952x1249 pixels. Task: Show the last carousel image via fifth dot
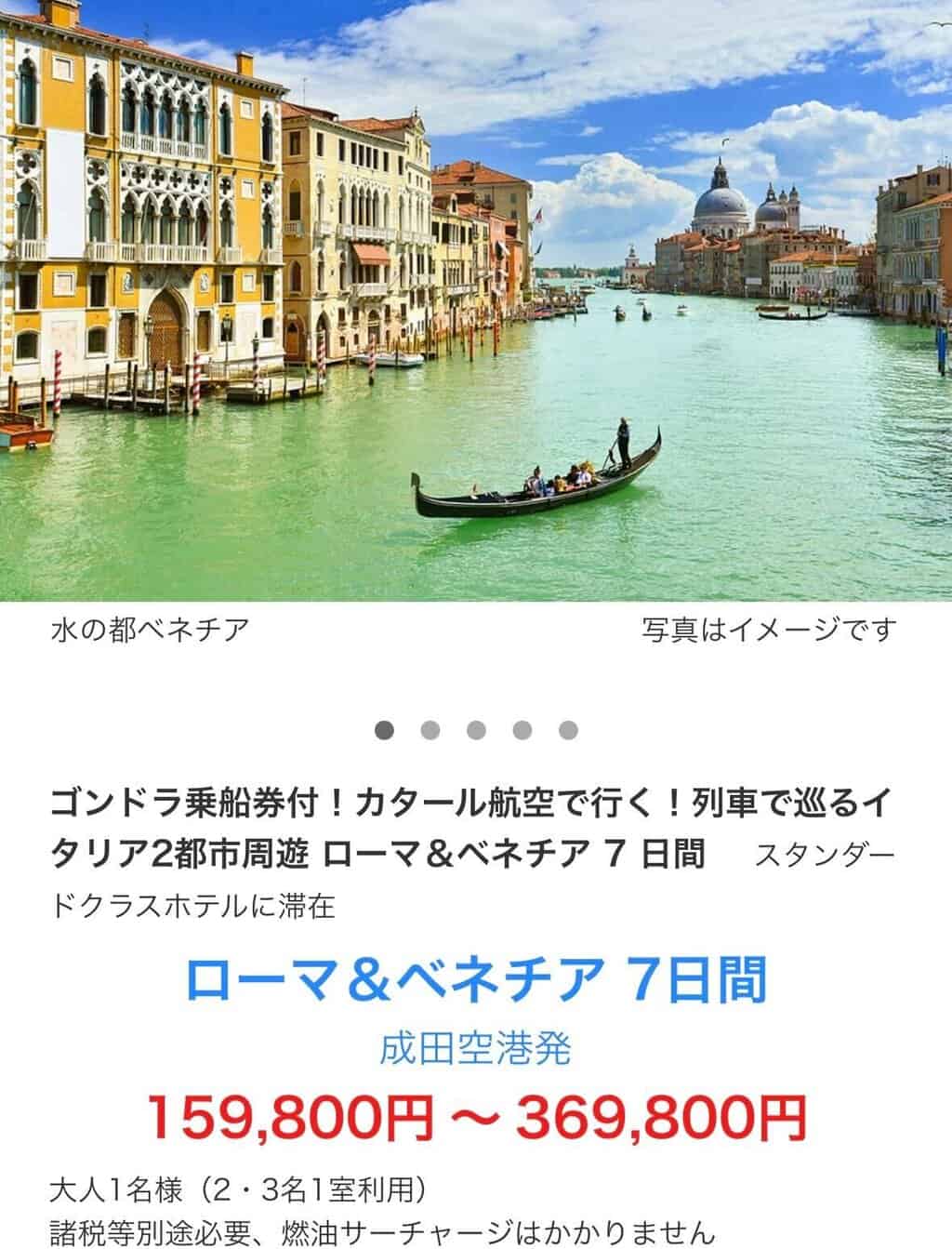click(x=568, y=730)
